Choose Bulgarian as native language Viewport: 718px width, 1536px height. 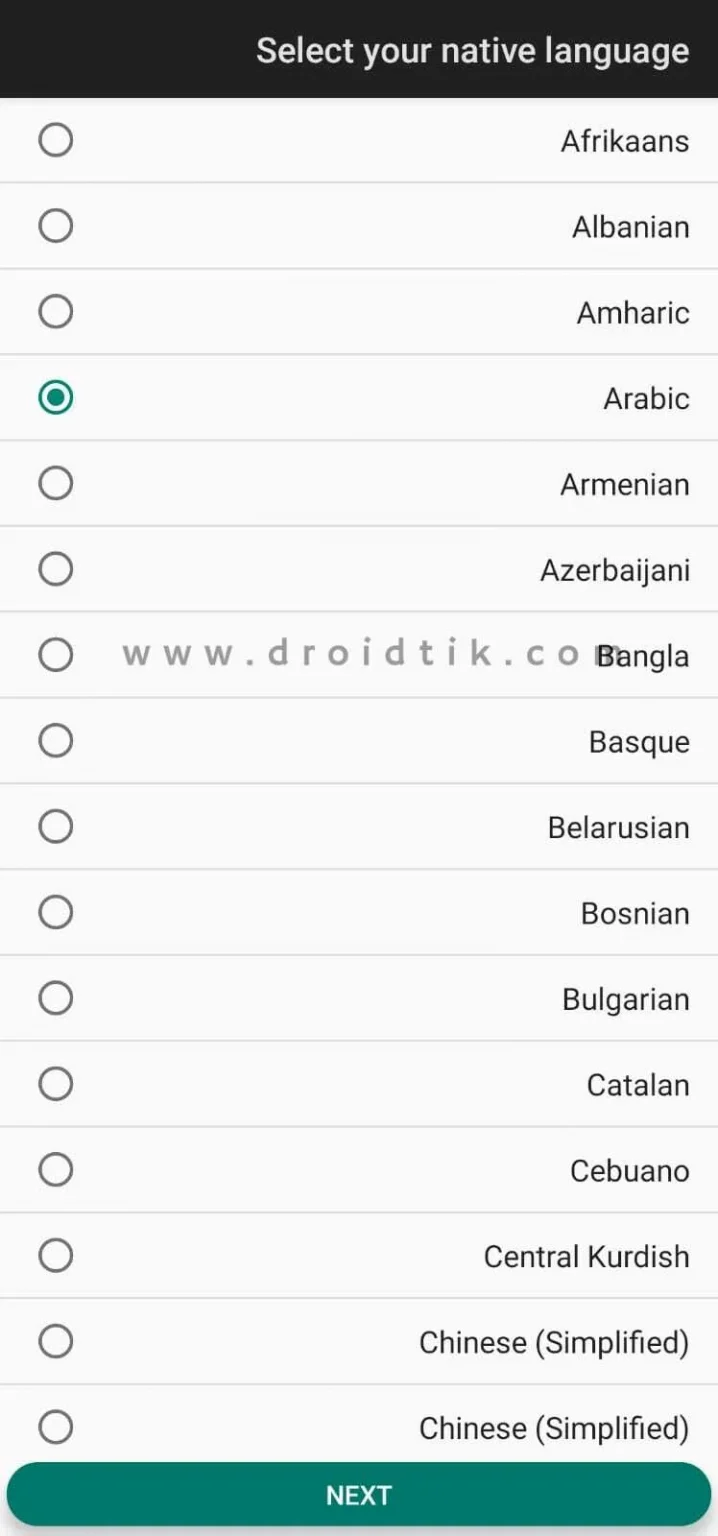[x=359, y=999]
